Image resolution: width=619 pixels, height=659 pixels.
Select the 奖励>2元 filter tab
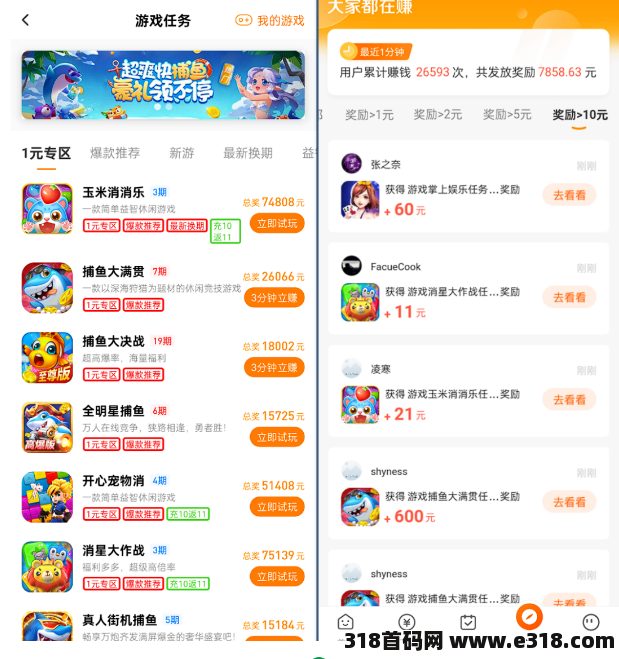point(438,115)
